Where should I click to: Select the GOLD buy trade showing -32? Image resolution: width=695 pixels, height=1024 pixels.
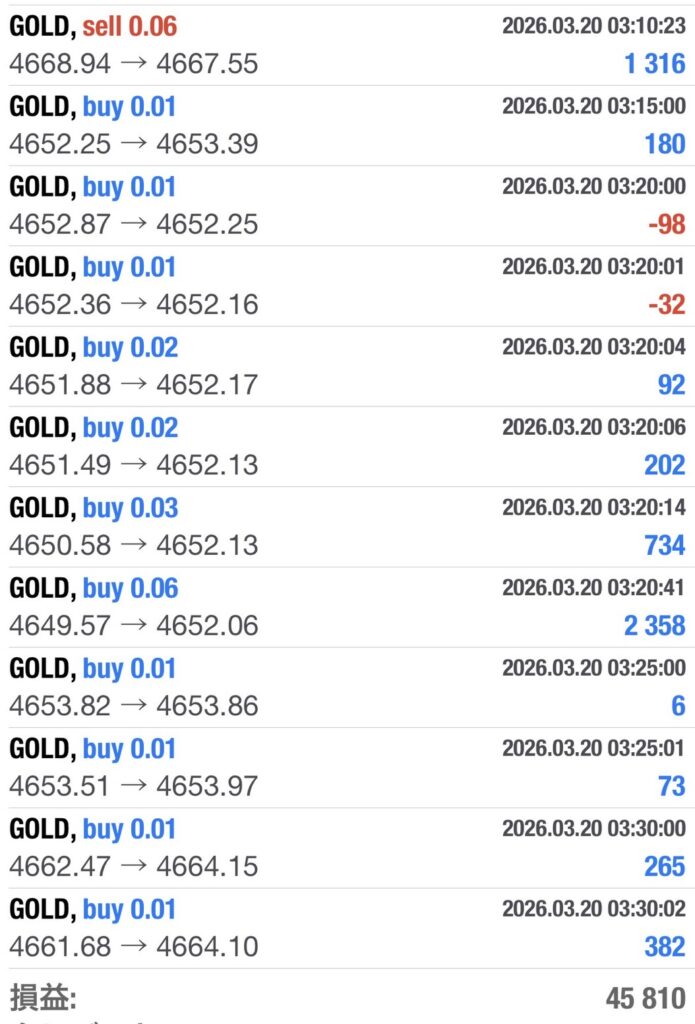click(347, 286)
